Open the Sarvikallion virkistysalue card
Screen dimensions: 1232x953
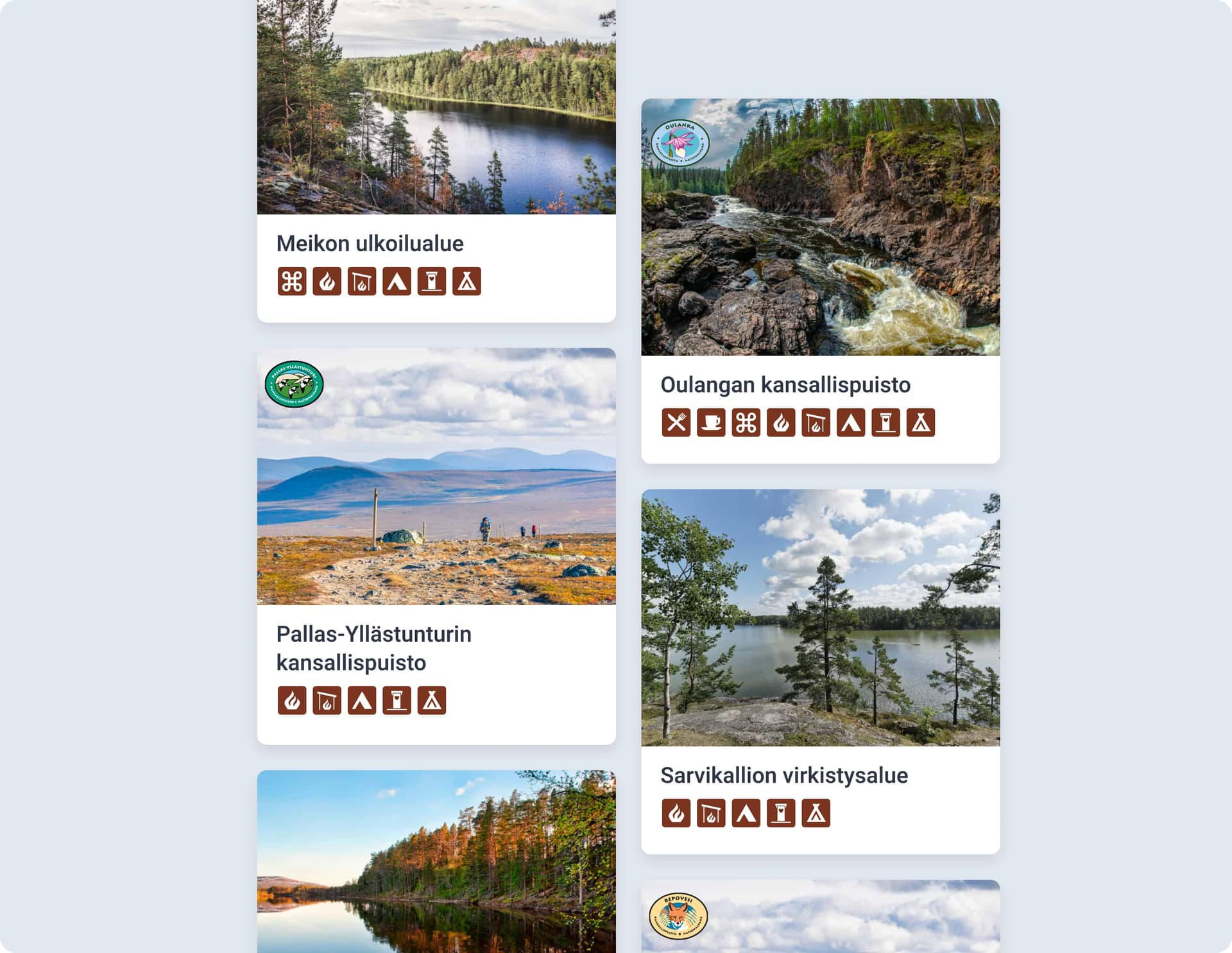pos(783,775)
